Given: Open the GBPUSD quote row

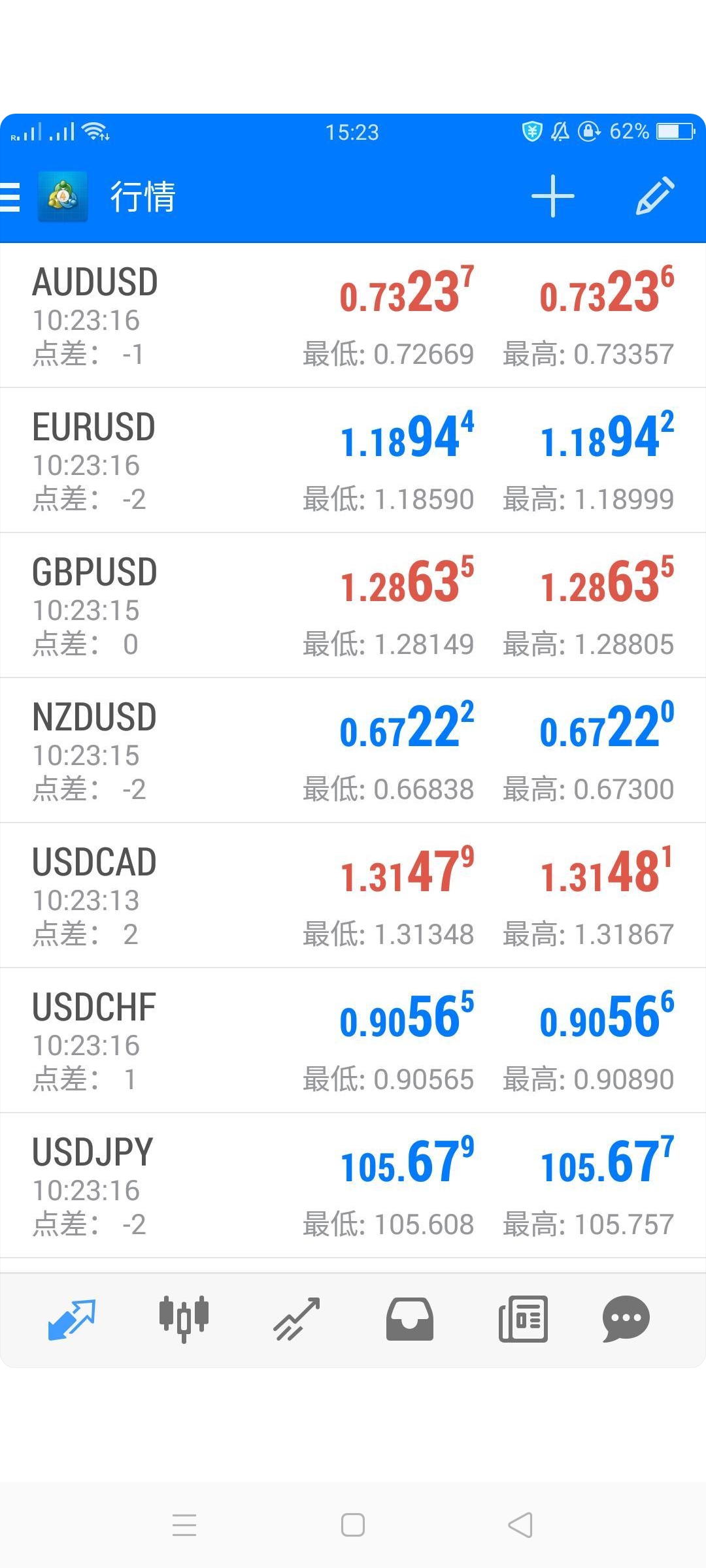Looking at the screenshot, I should 353,606.
